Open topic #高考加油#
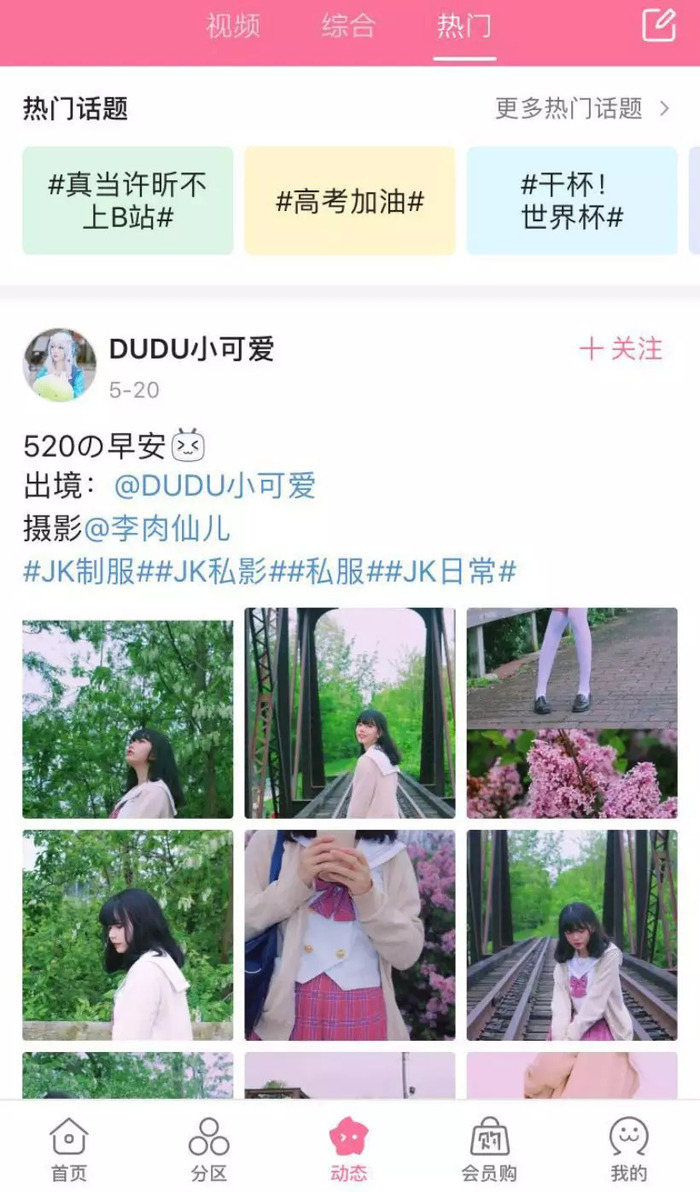 coord(349,200)
